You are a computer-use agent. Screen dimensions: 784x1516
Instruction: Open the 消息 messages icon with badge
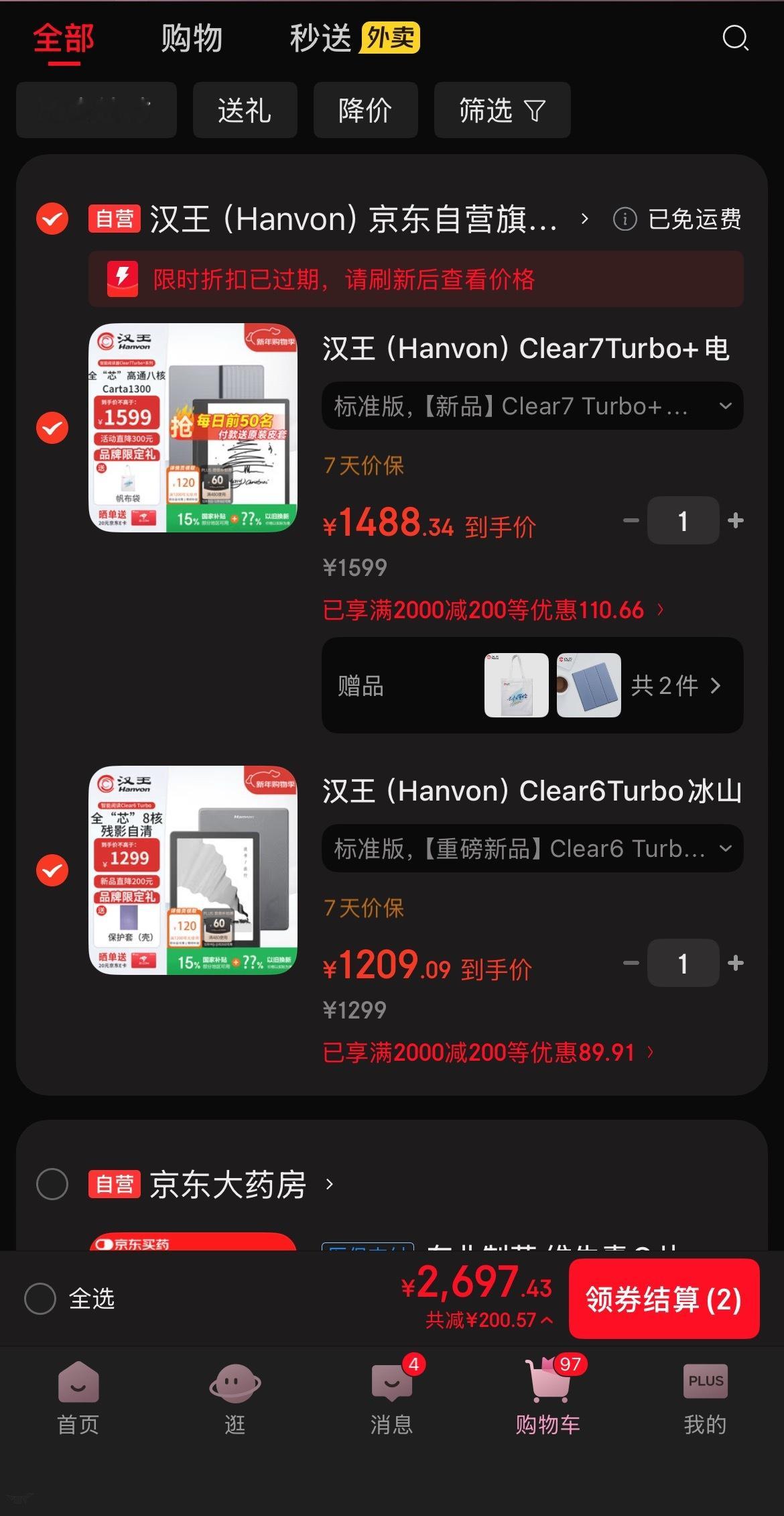tap(391, 1383)
